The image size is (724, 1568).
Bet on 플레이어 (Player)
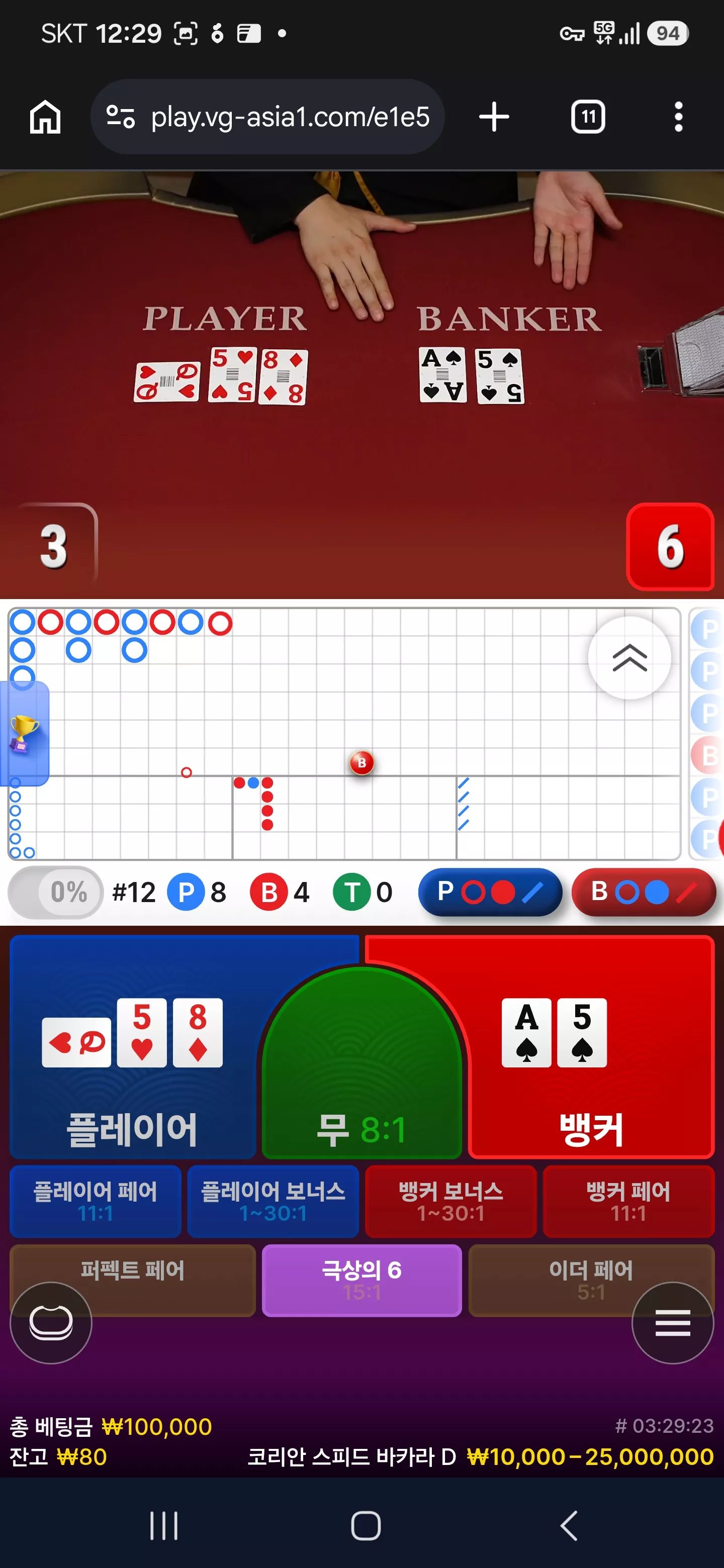[x=132, y=1047]
